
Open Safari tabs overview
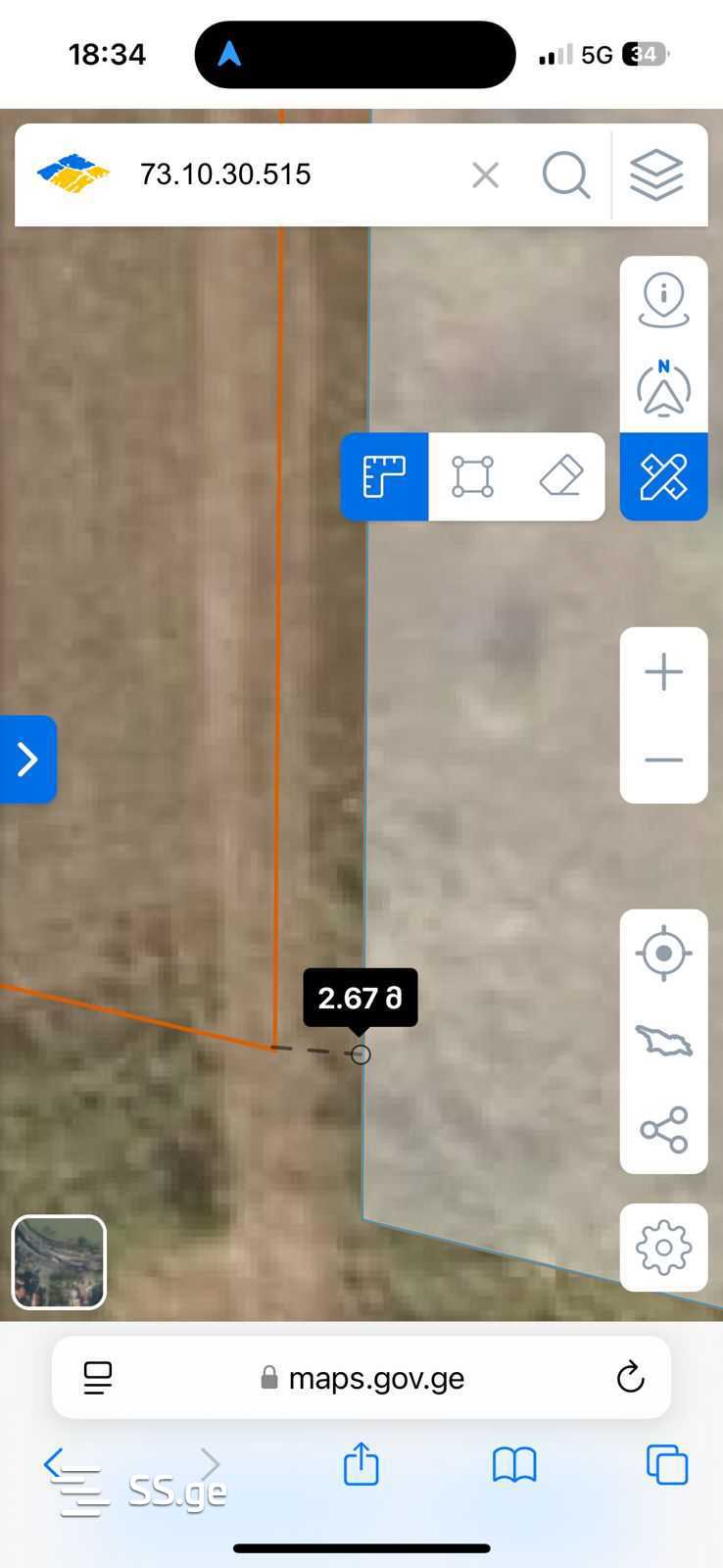[666, 1466]
